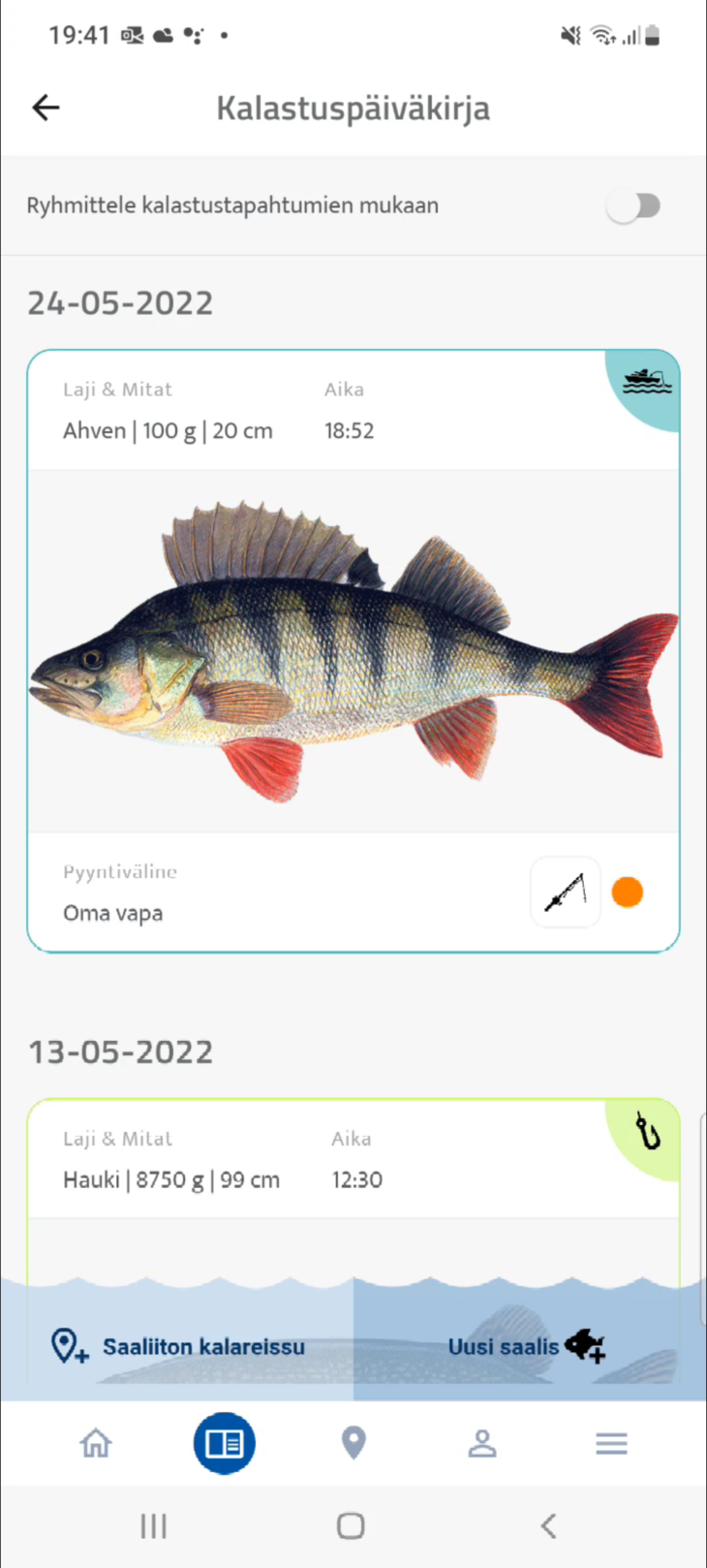Open system recent apps

pyautogui.click(x=154, y=1526)
